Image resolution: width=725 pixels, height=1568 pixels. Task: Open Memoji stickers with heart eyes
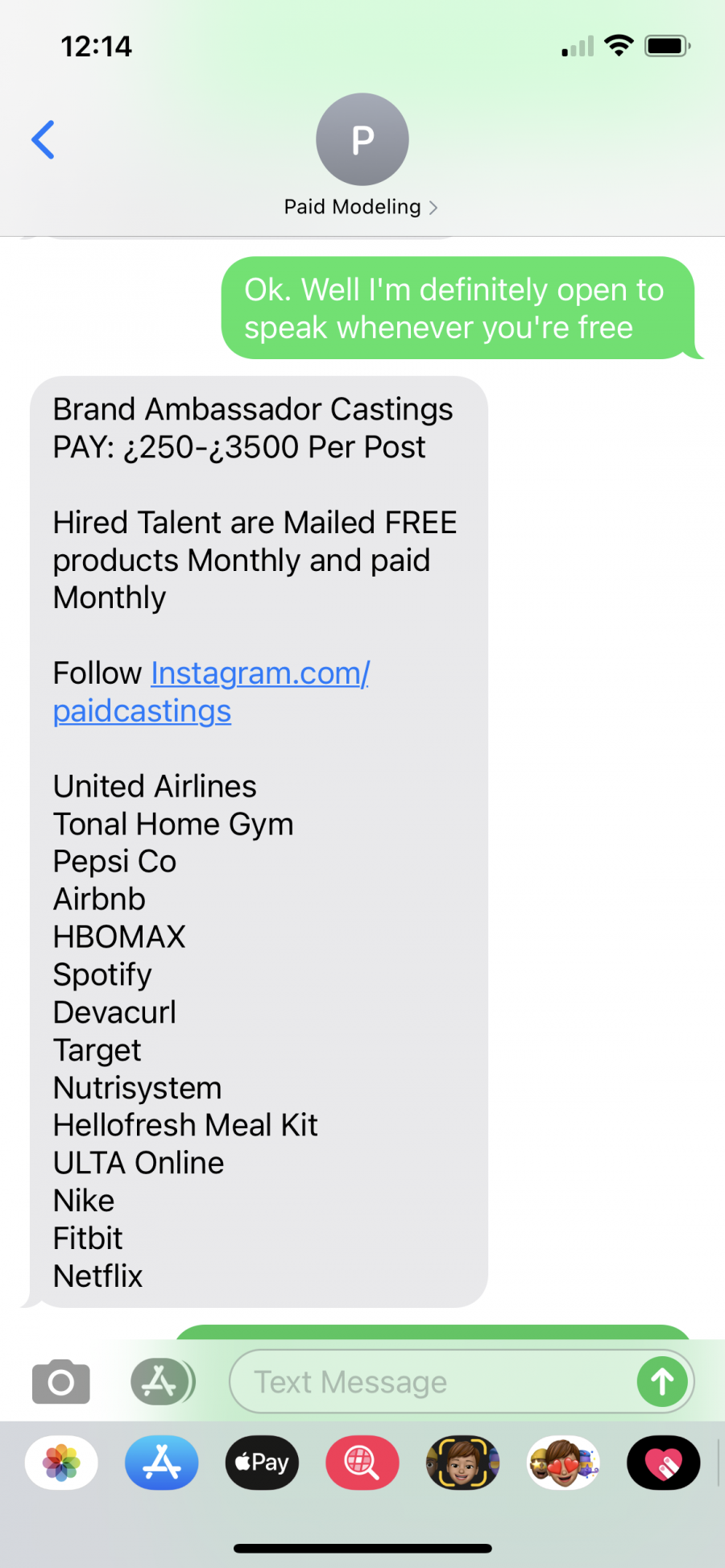563,1463
